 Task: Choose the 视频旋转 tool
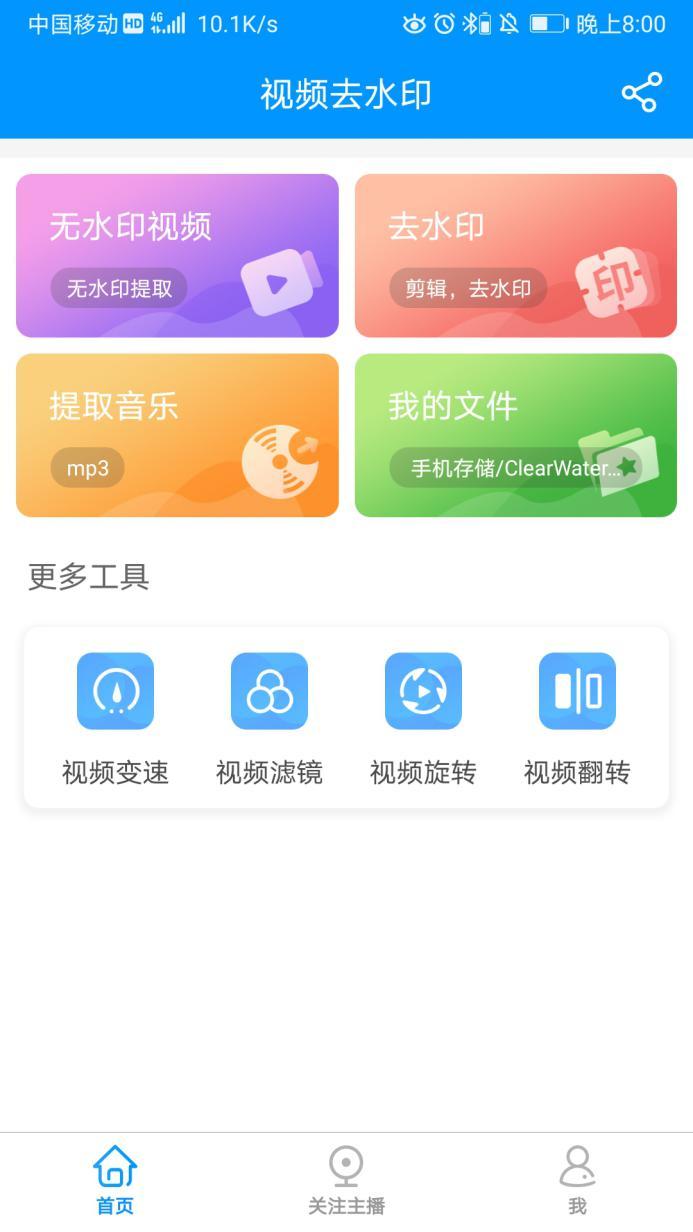pyautogui.click(x=423, y=717)
